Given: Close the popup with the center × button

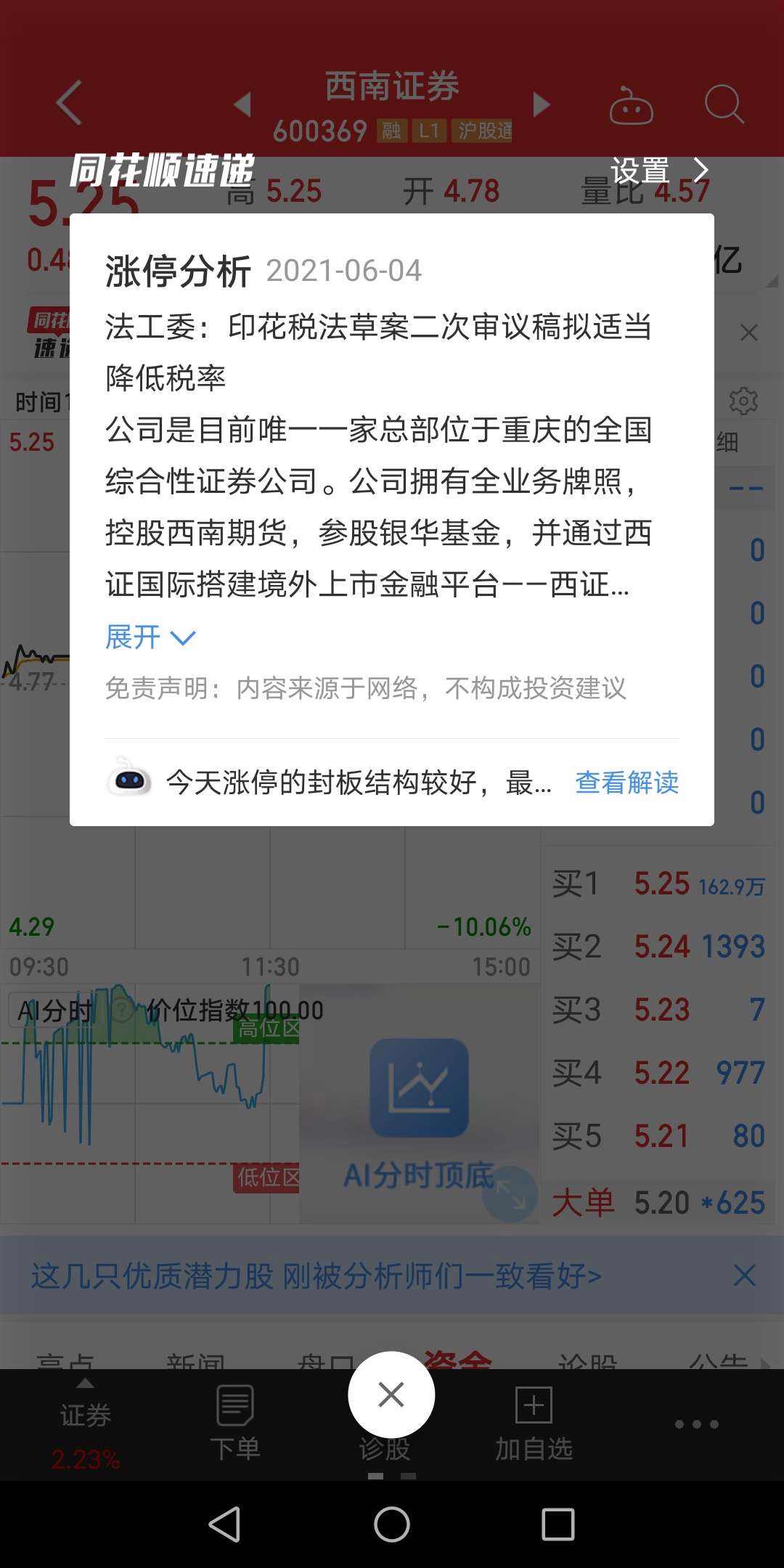Looking at the screenshot, I should (x=391, y=1394).
